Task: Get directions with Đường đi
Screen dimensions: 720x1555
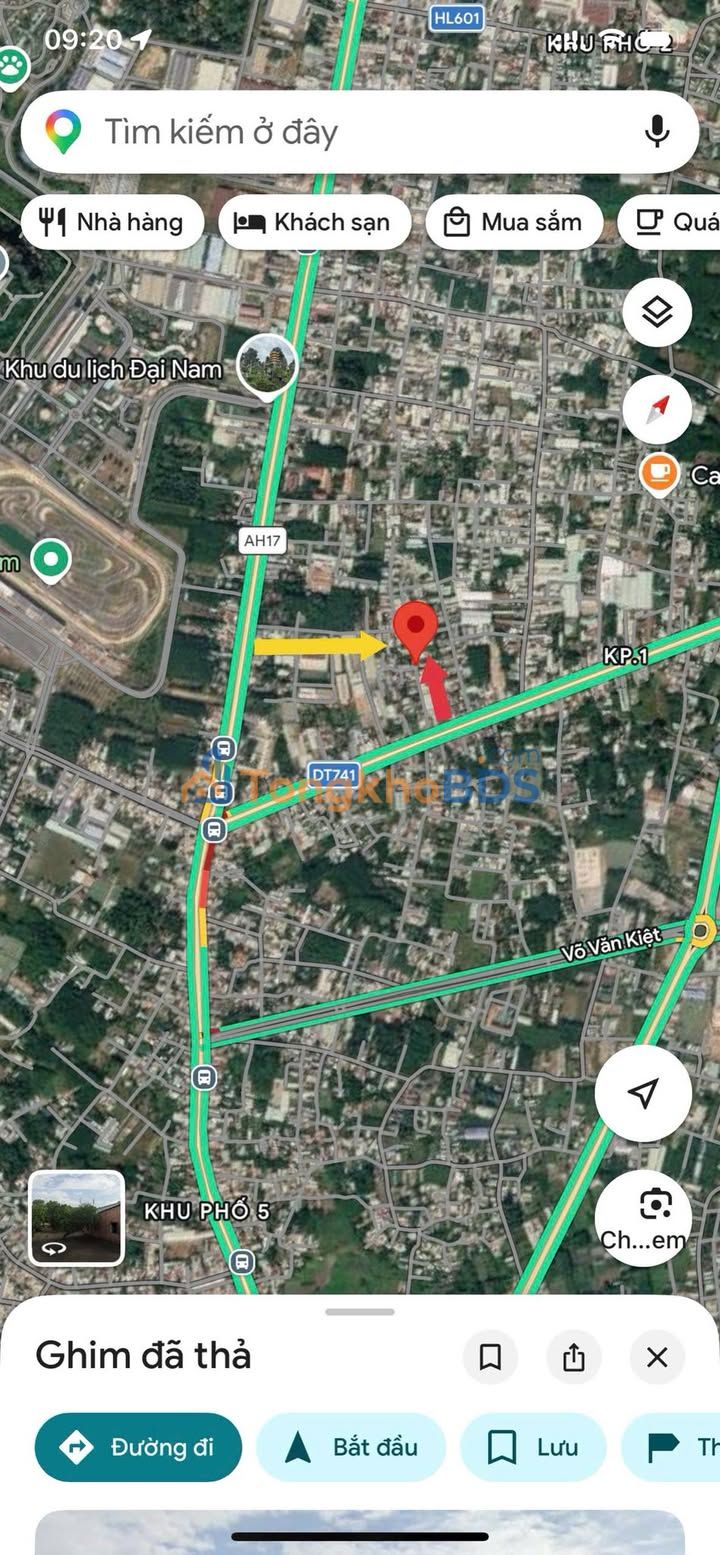Action: coord(139,1447)
